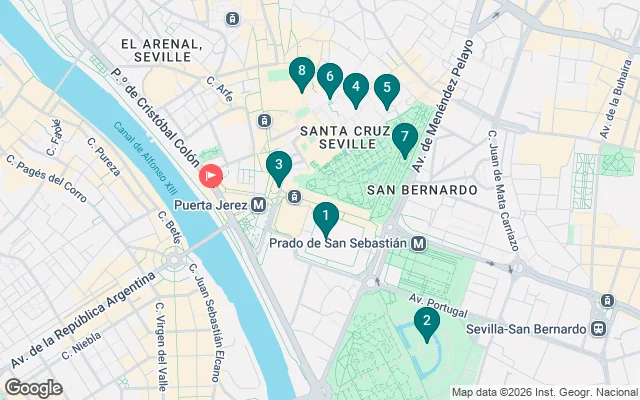Open map pin number 6
640x400 pixels.
[328, 77]
